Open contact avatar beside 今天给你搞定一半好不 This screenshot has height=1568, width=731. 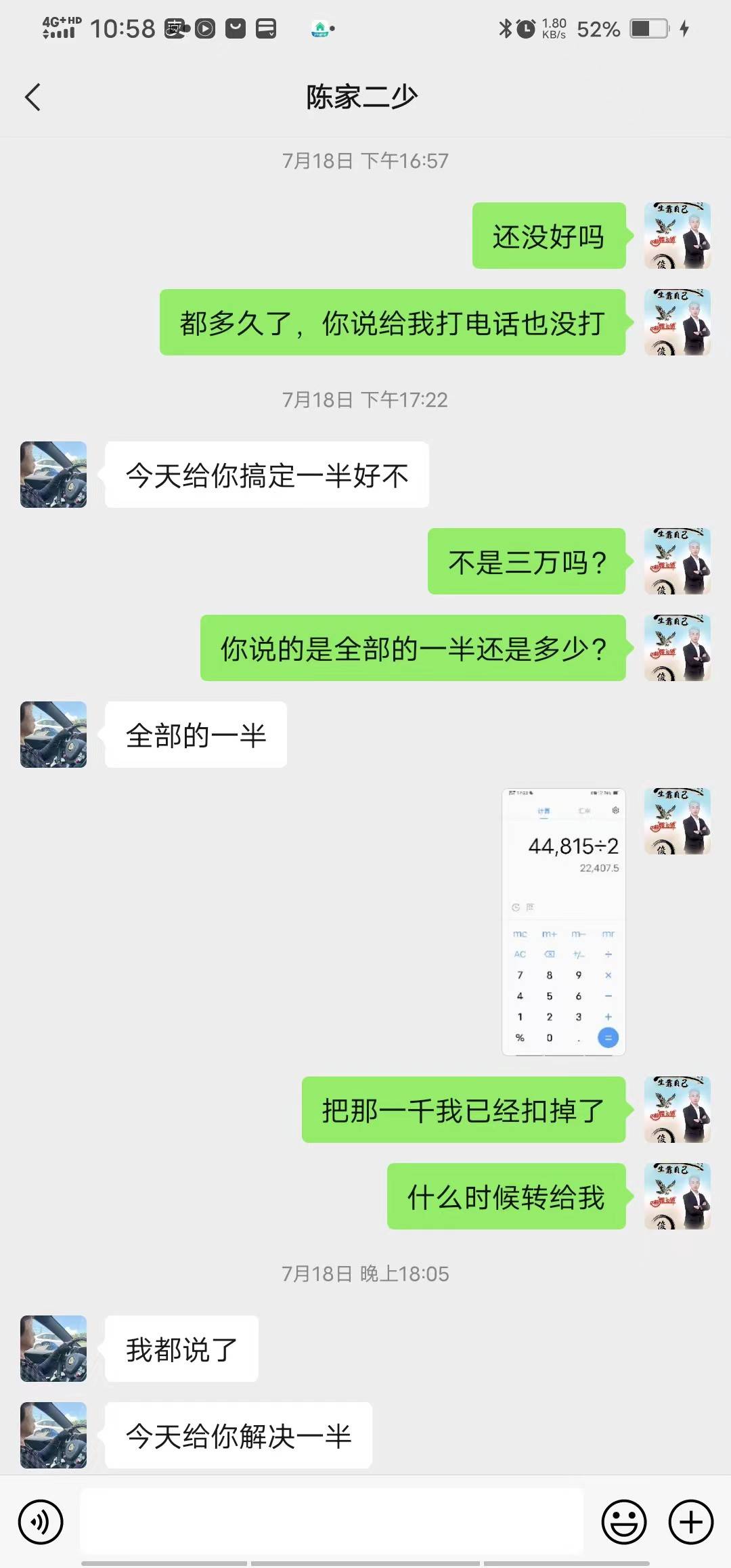tap(53, 475)
